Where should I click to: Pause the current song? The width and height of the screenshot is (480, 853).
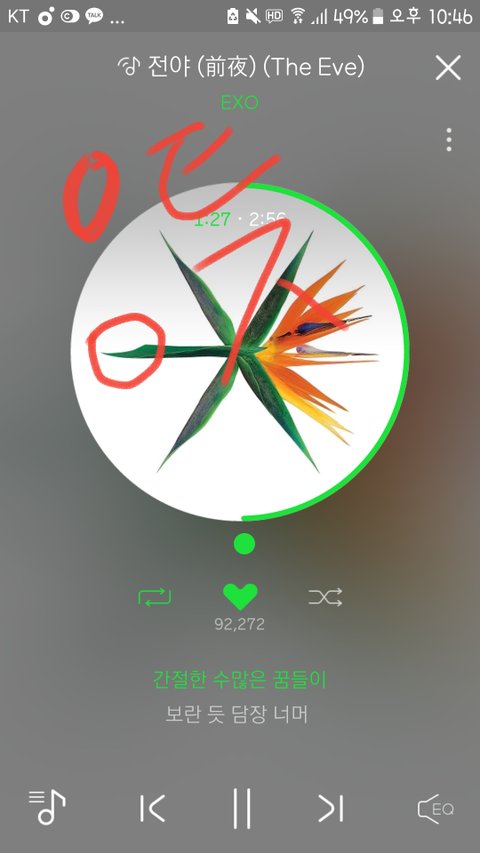tap(241, 808)
